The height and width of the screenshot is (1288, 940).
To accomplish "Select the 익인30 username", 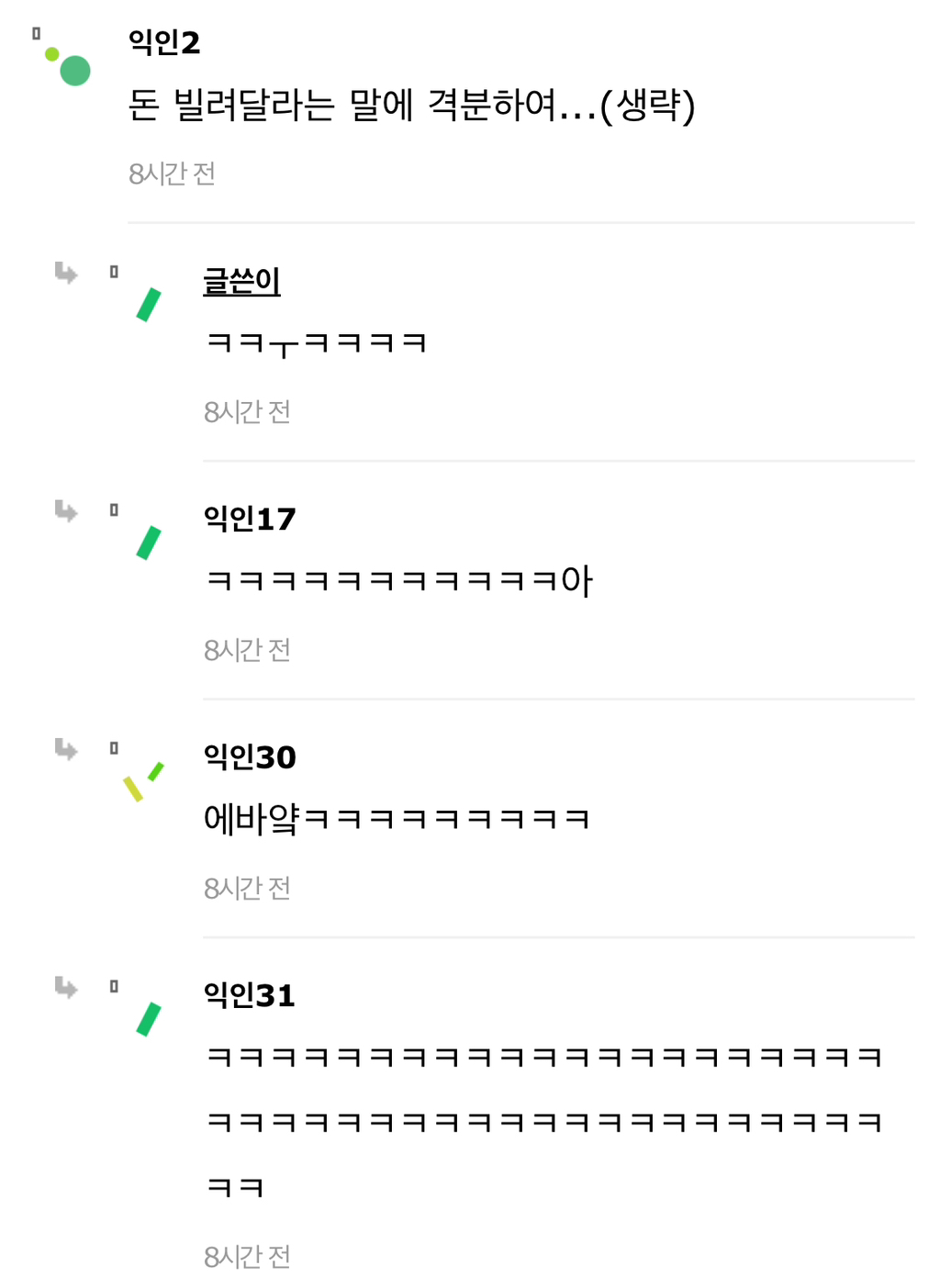I will click(x=251, y=756).
